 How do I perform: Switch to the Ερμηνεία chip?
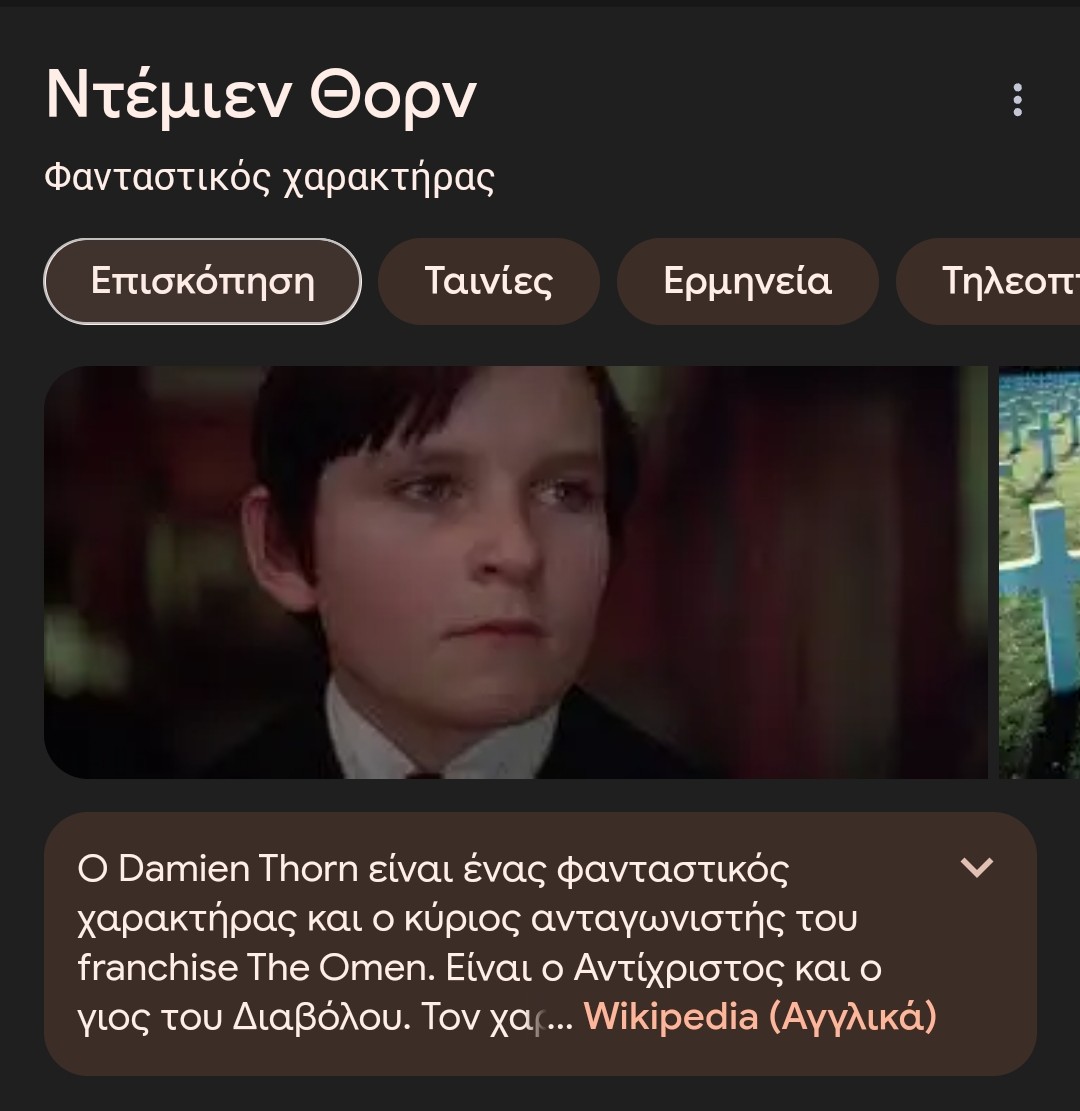pos(747,281)
